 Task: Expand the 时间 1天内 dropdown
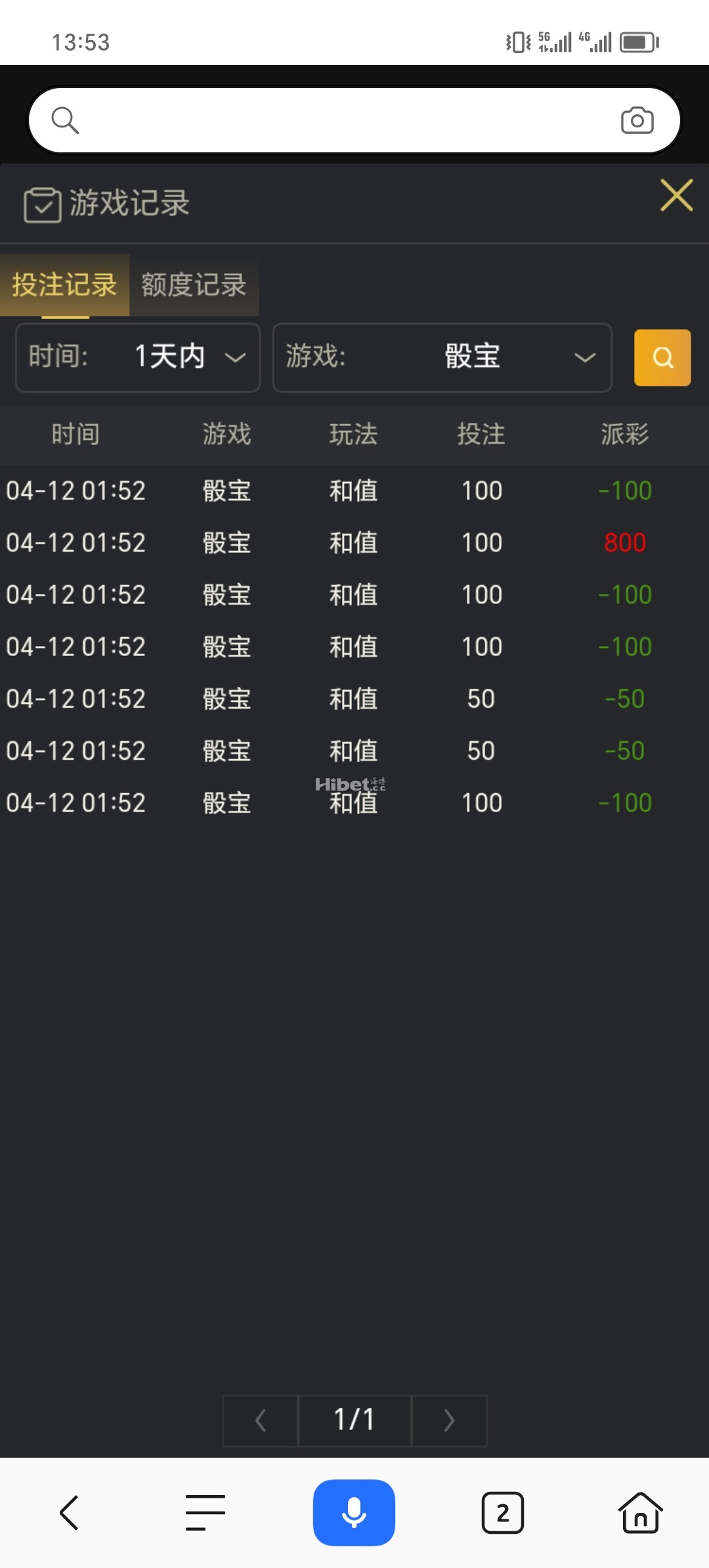click(x=138, y=357)
